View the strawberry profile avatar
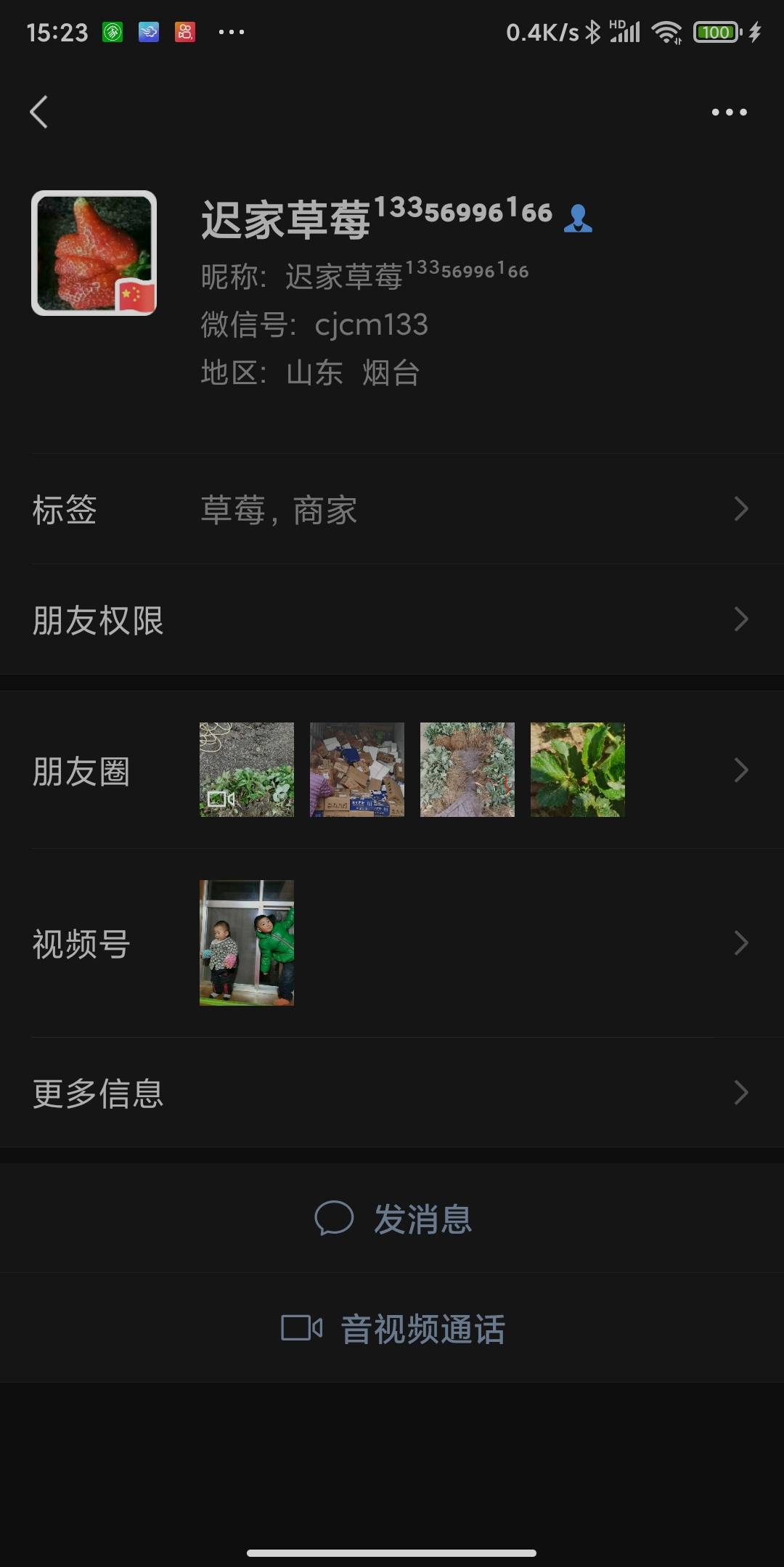The height and width of the screenshot is (1567, 784). point(94,253)
